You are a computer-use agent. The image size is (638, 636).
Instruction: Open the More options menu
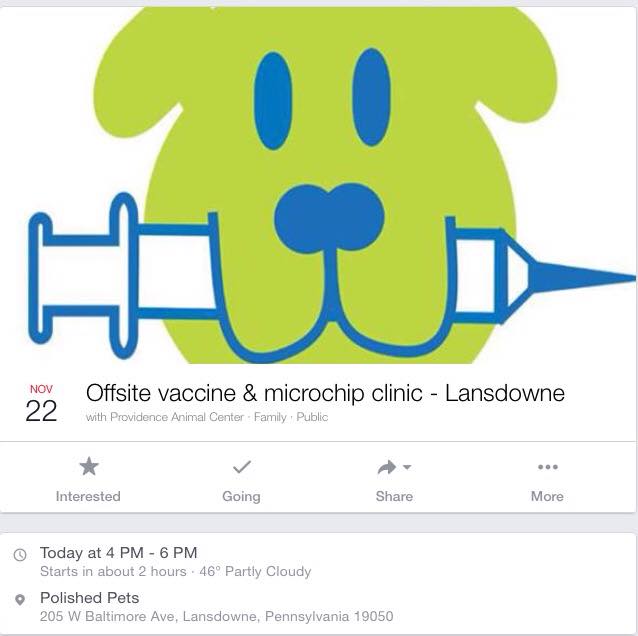pos(547,479)
